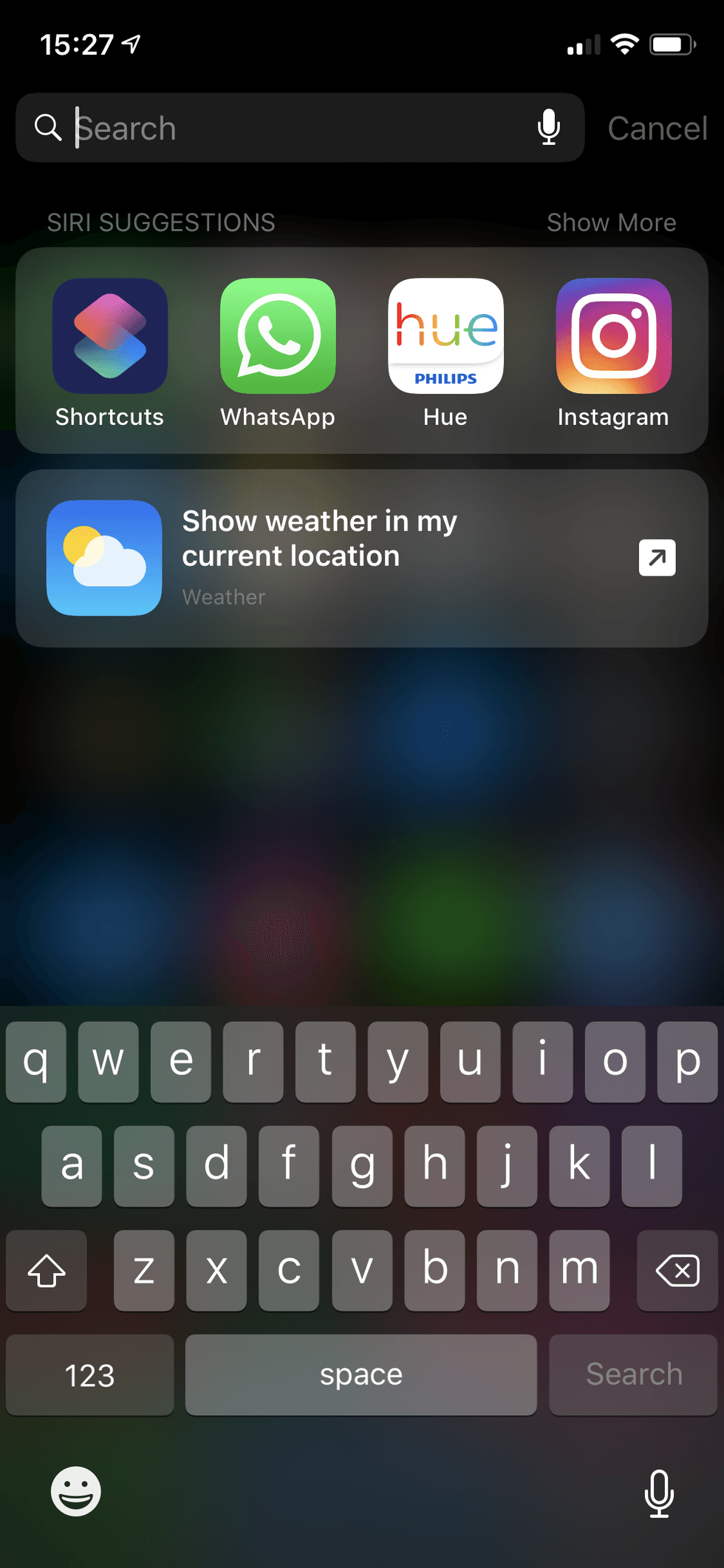Tap Show More to expand Siri Suggestions
The width and height of the screenshot is (724, 1568).
(611, 222)
